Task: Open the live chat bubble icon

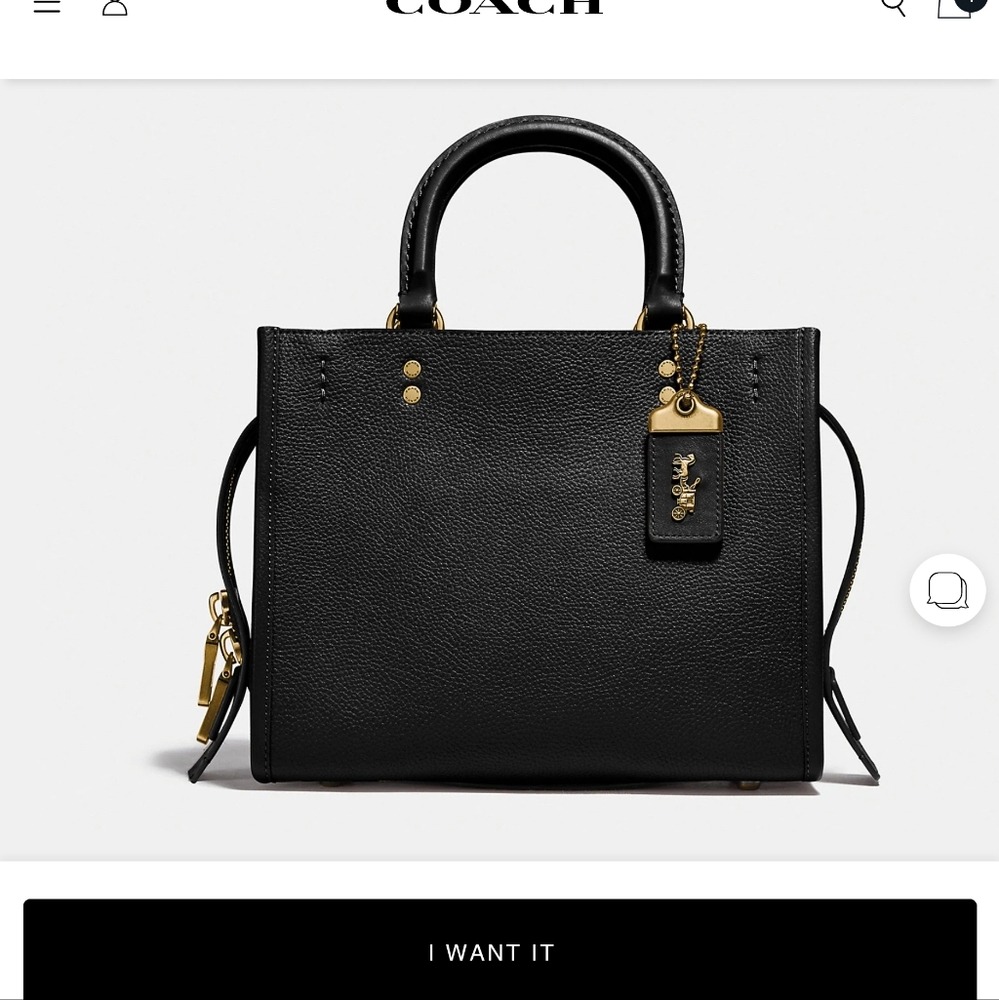Action: coord(947,590)
